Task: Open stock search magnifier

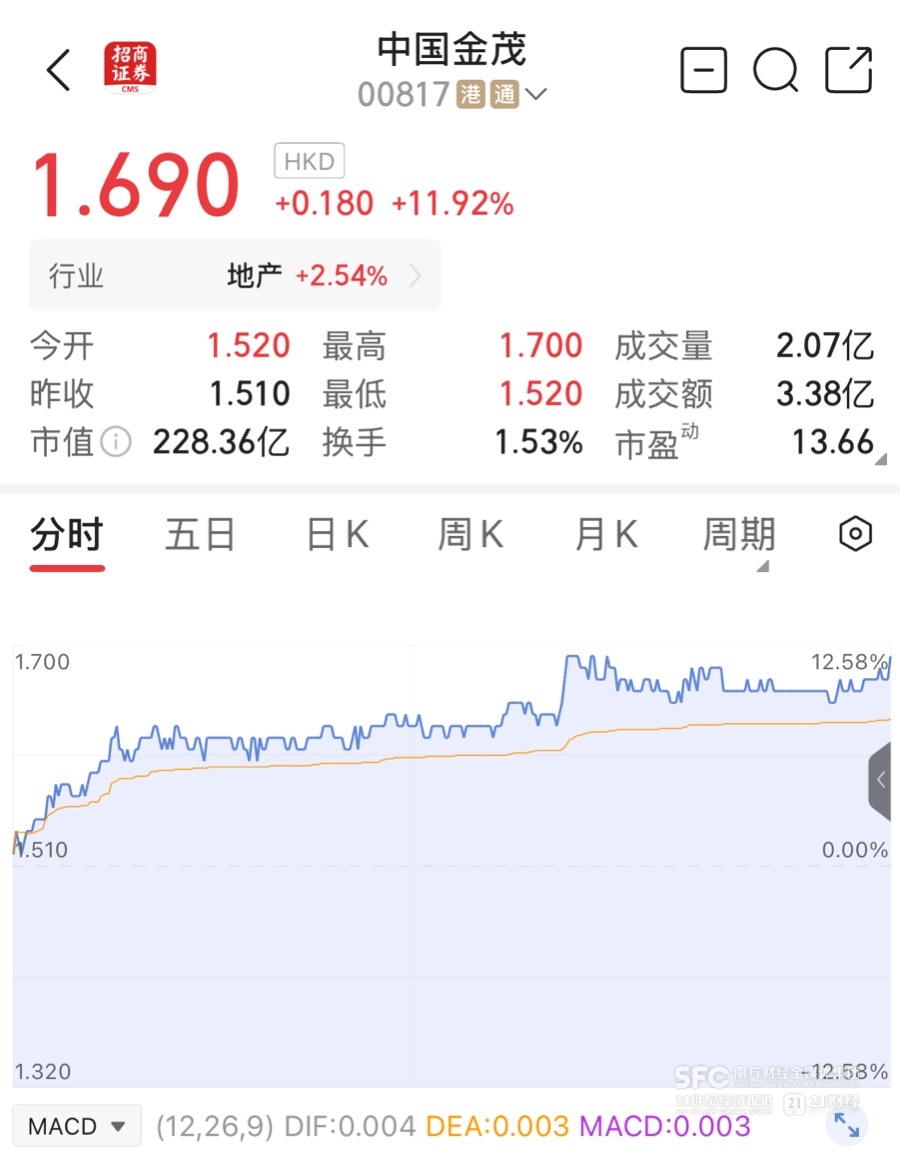Action: tap(775, 70)
